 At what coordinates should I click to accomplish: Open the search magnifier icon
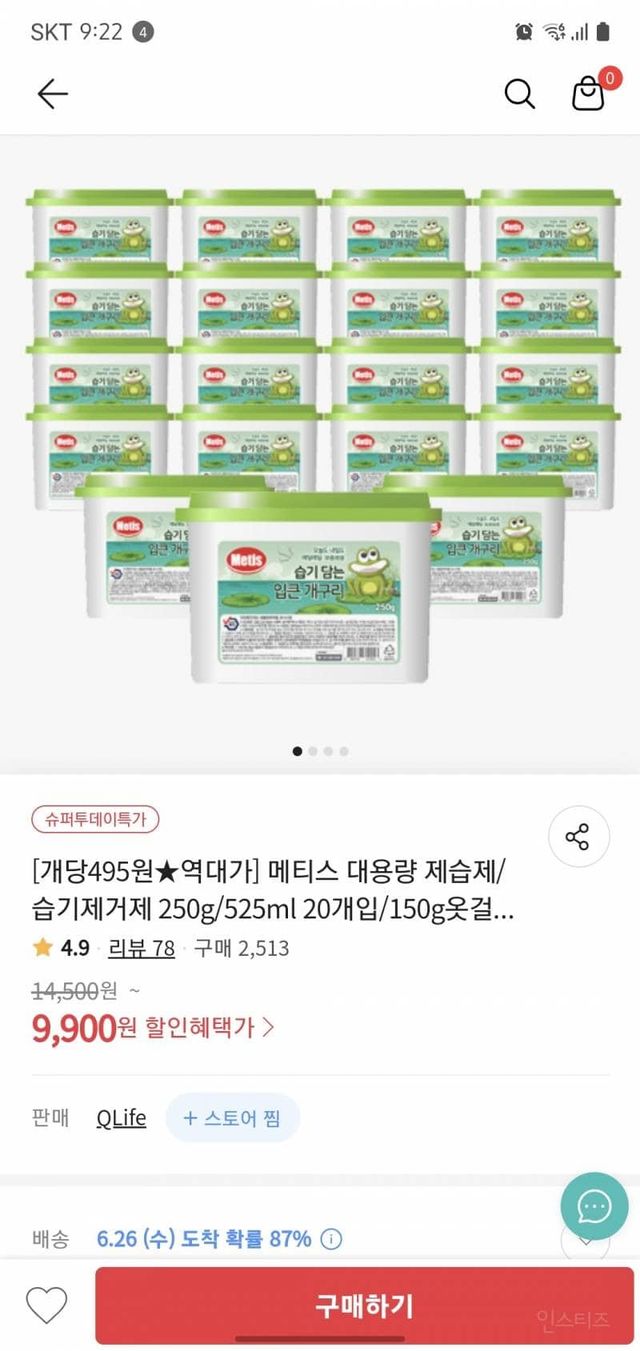(519, 94)
